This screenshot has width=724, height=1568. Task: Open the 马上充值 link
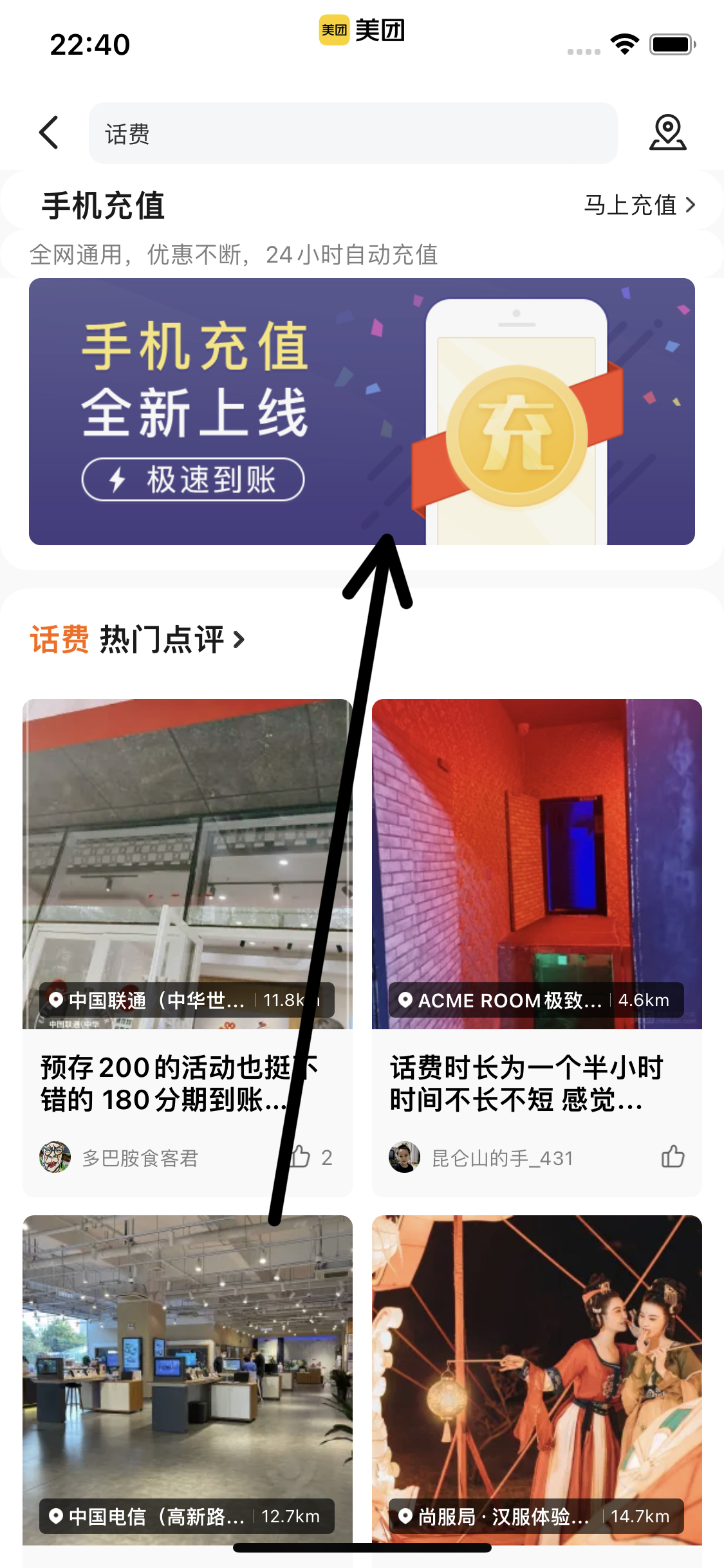pos(639,205)
